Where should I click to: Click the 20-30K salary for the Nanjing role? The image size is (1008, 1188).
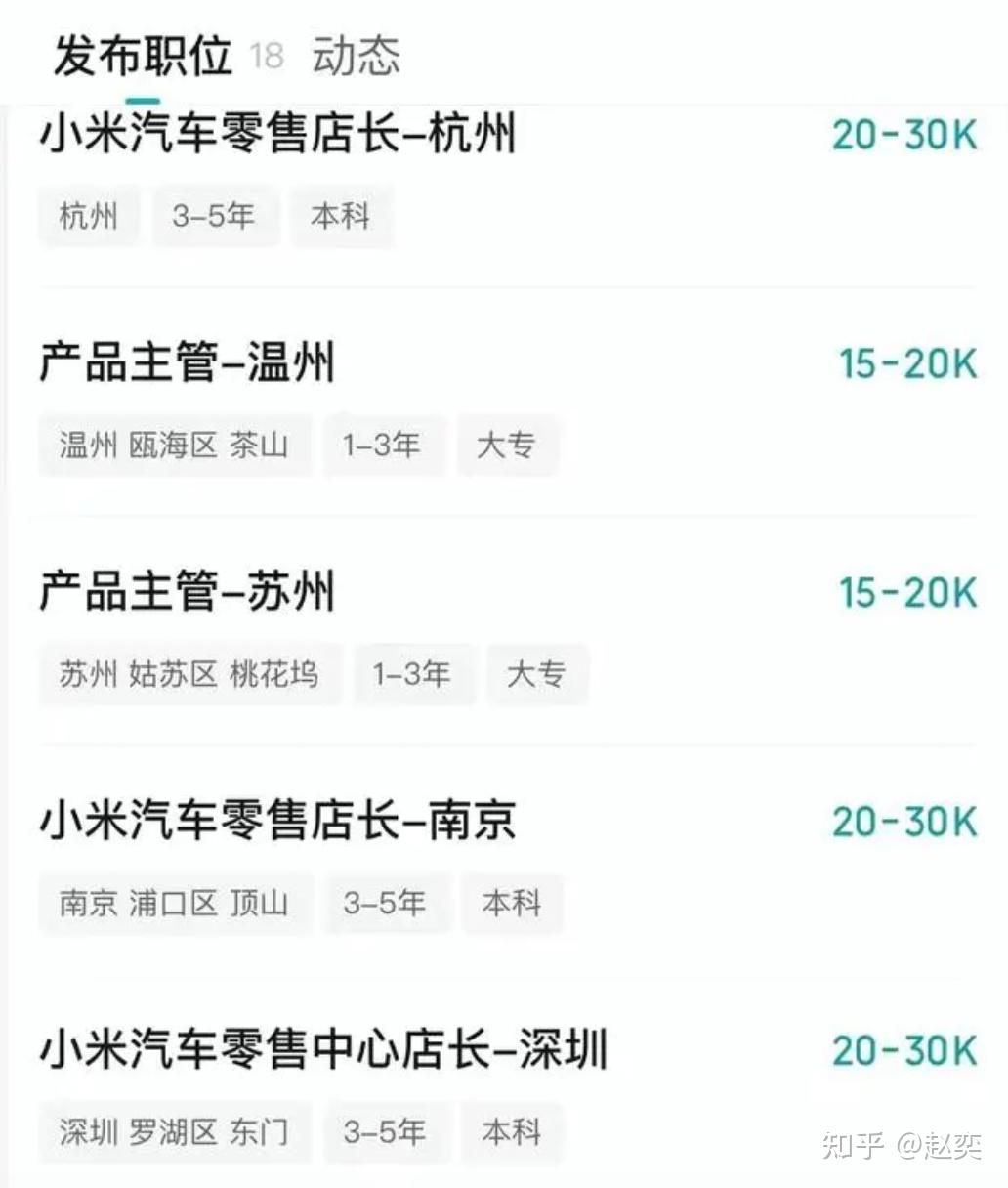point(903,824)
